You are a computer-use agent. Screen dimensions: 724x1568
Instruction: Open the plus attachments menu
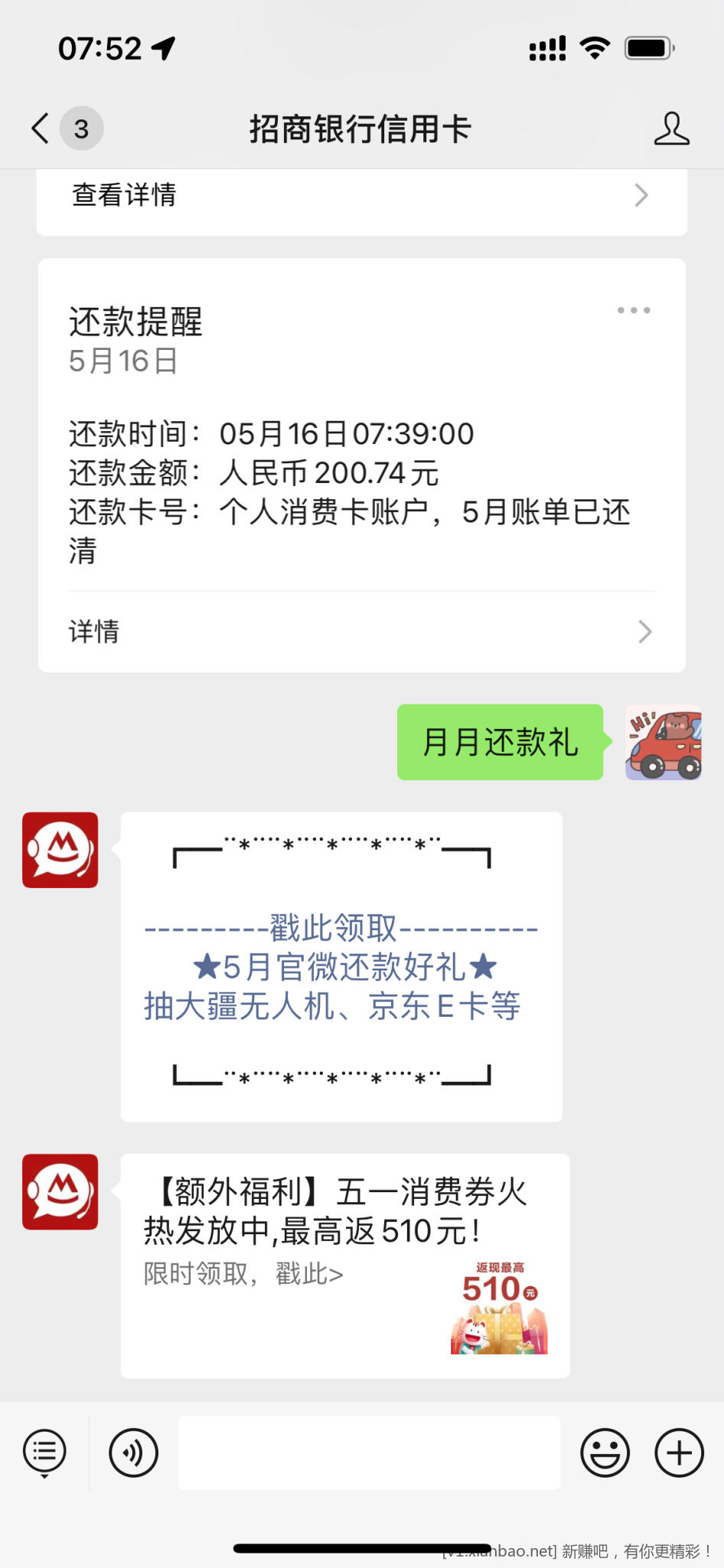tap(679, 1452)
